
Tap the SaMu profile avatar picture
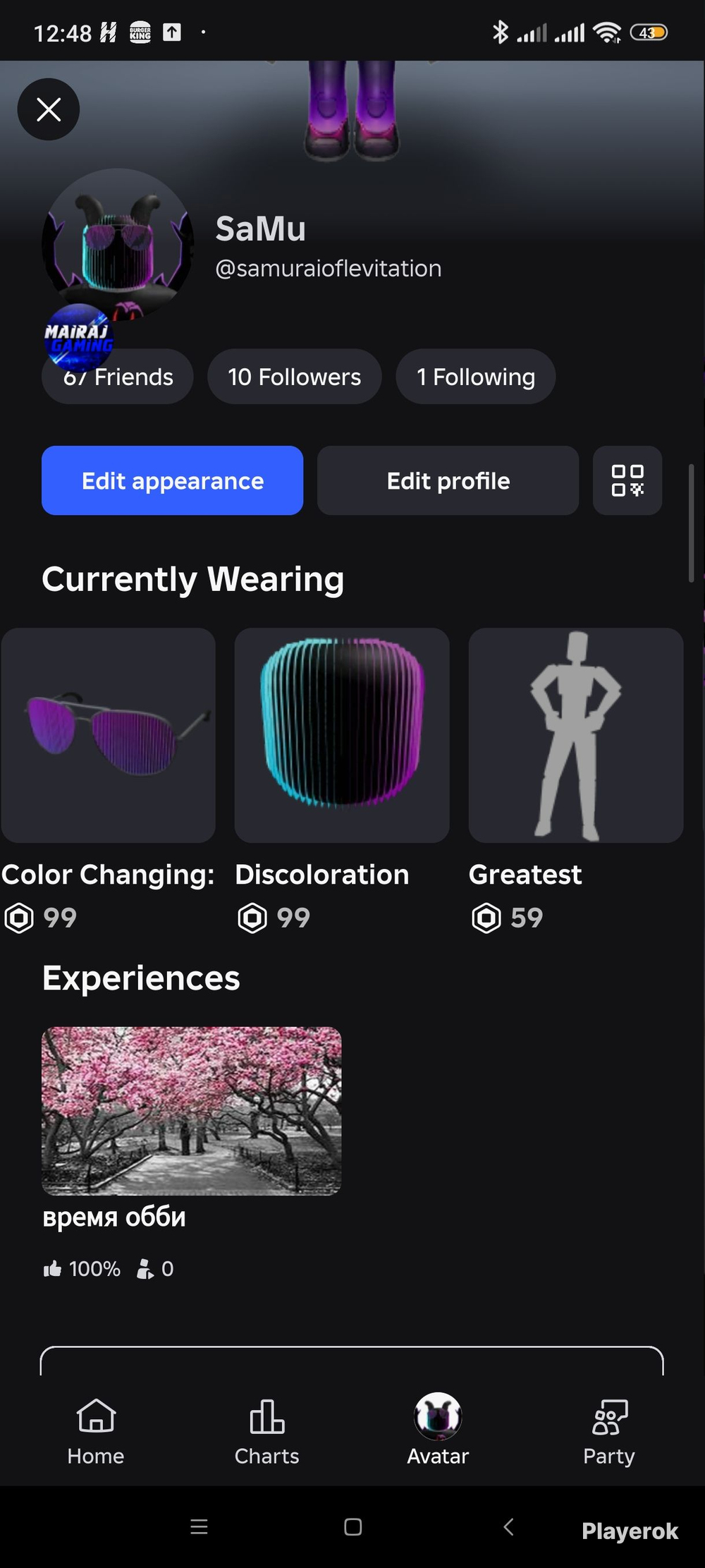click(x=118, y=244)
